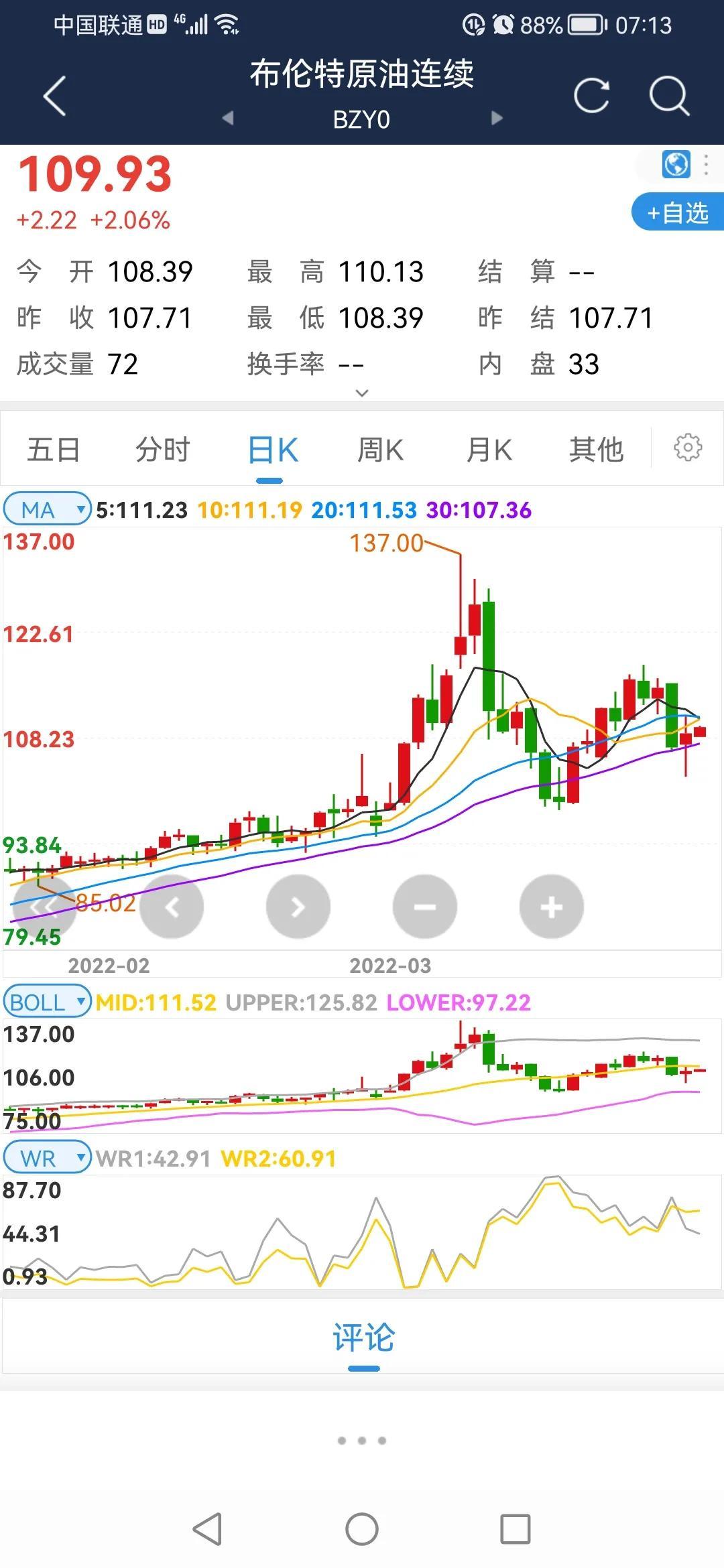
Task: Refresh the Brent crude quote
Action: tap(591, 96)
